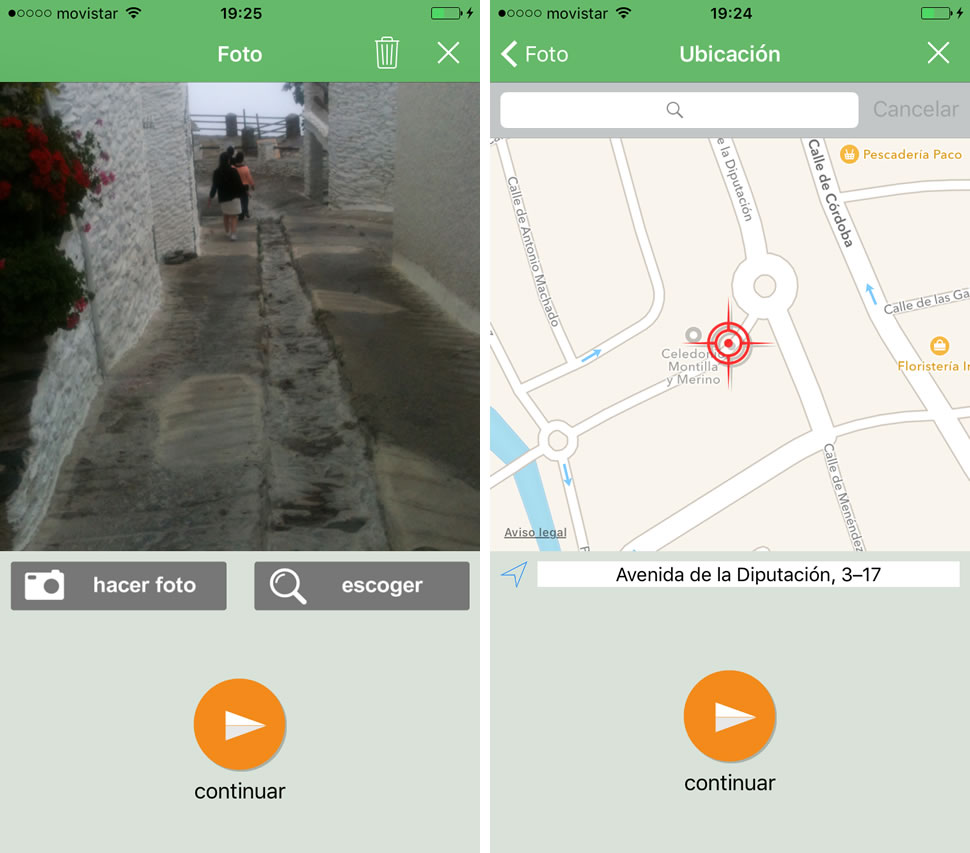Tap Cancelar next to the search field
970x853 pixels.
click(x=915, y=110)
